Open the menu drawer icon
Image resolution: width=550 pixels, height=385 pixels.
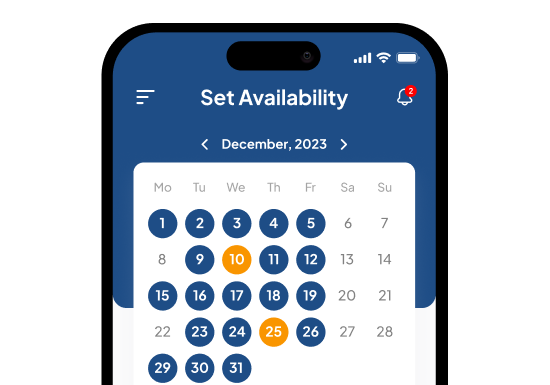tap(145, 97)
